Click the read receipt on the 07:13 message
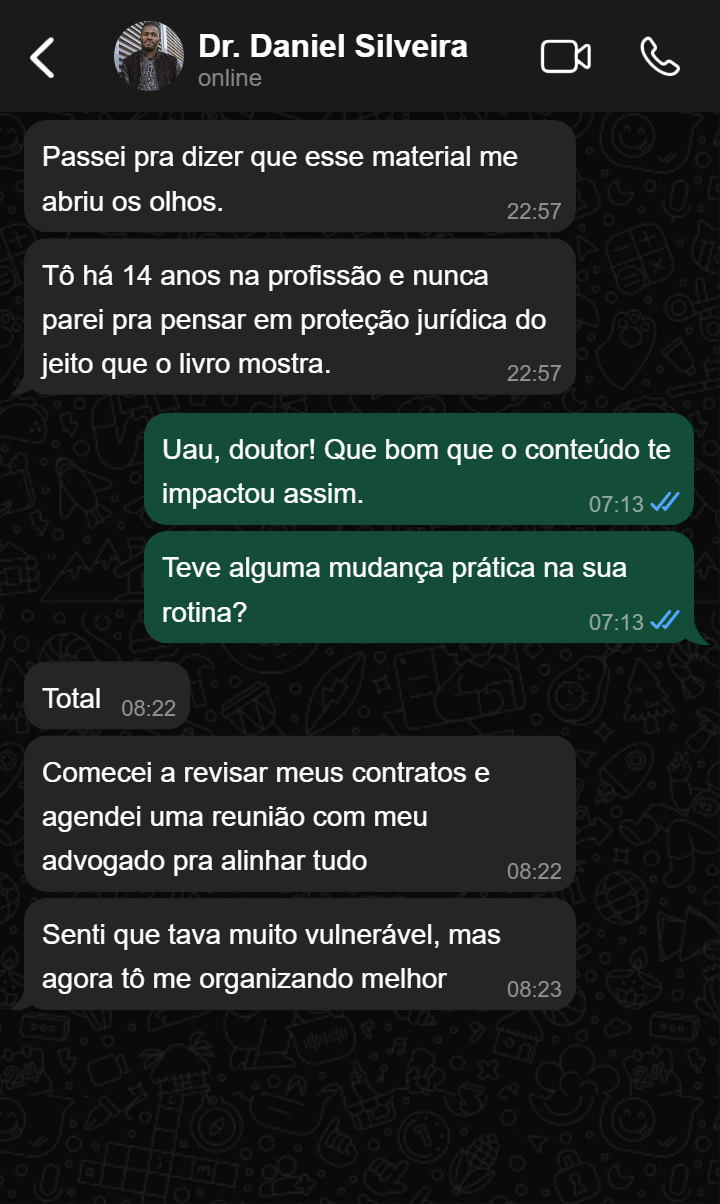Image resolution: width=720 pixels, height=1204 pixels. tap(664, 505)
